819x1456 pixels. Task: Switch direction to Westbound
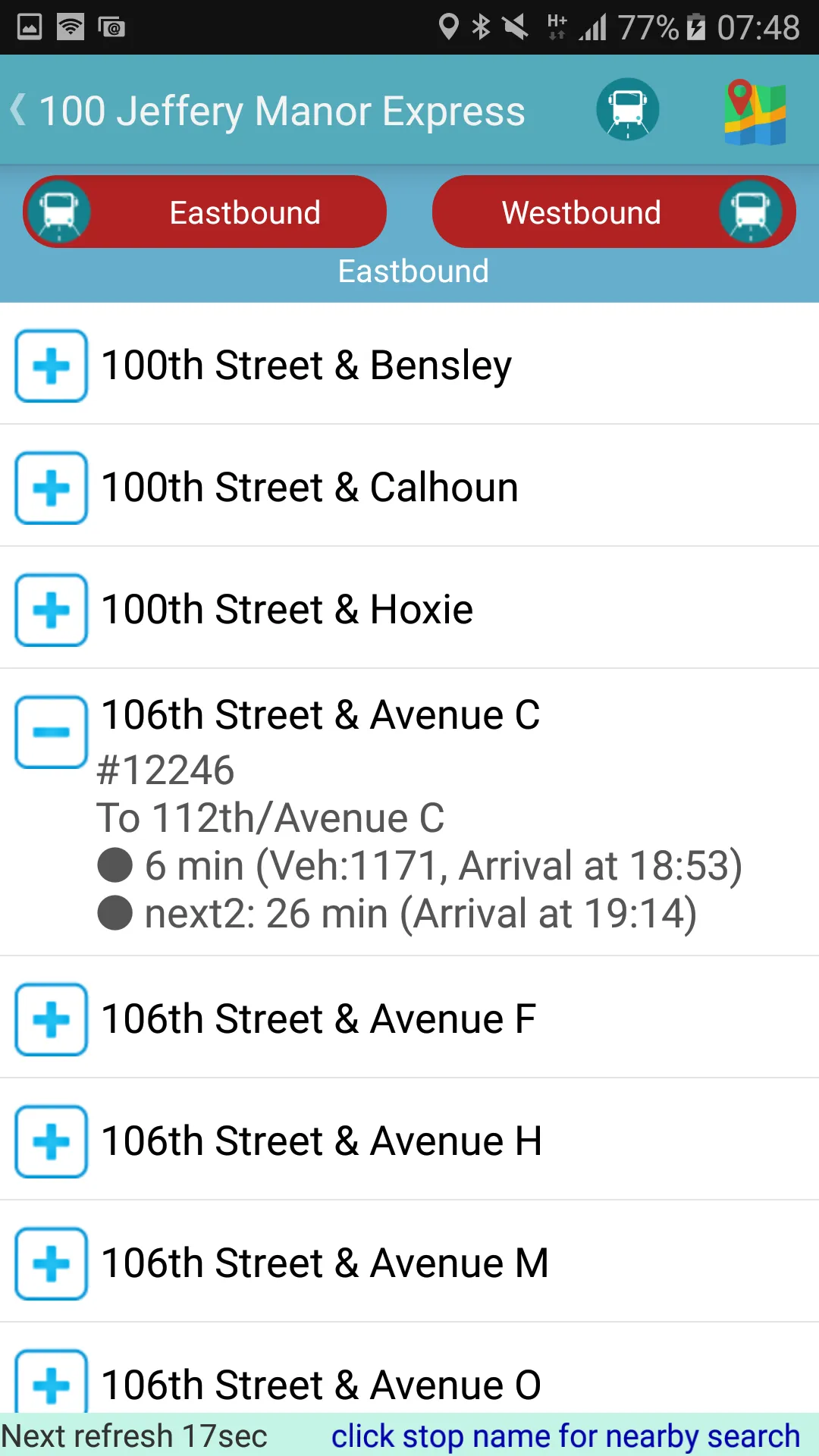coord(580,212)
